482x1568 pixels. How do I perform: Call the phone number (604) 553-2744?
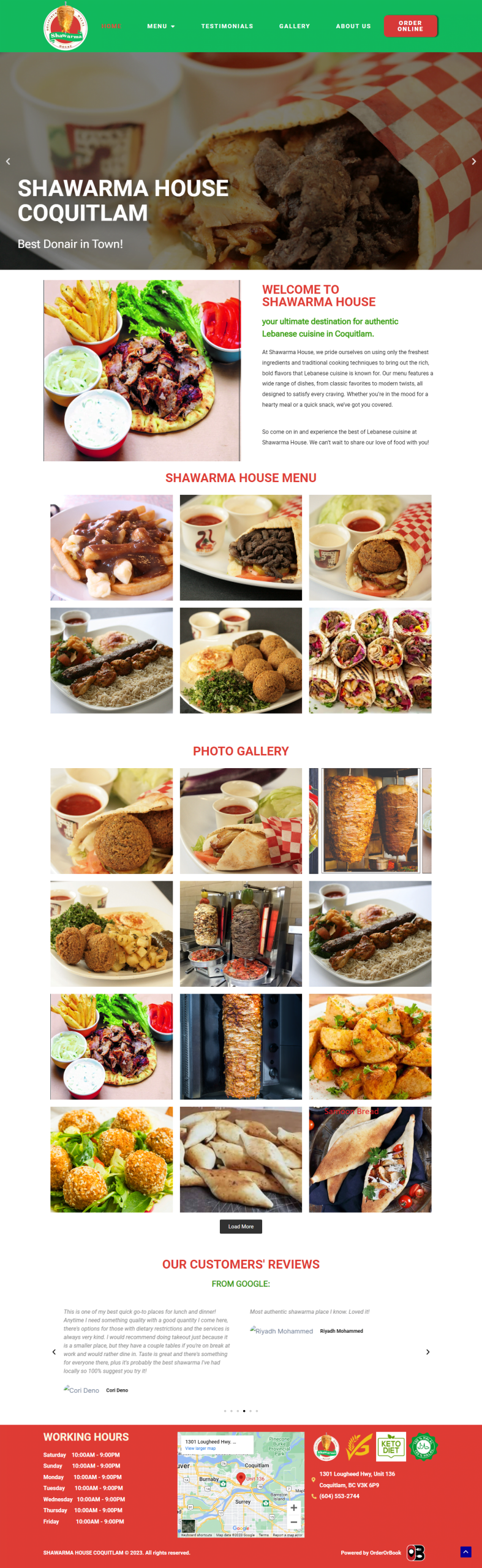339,1496
